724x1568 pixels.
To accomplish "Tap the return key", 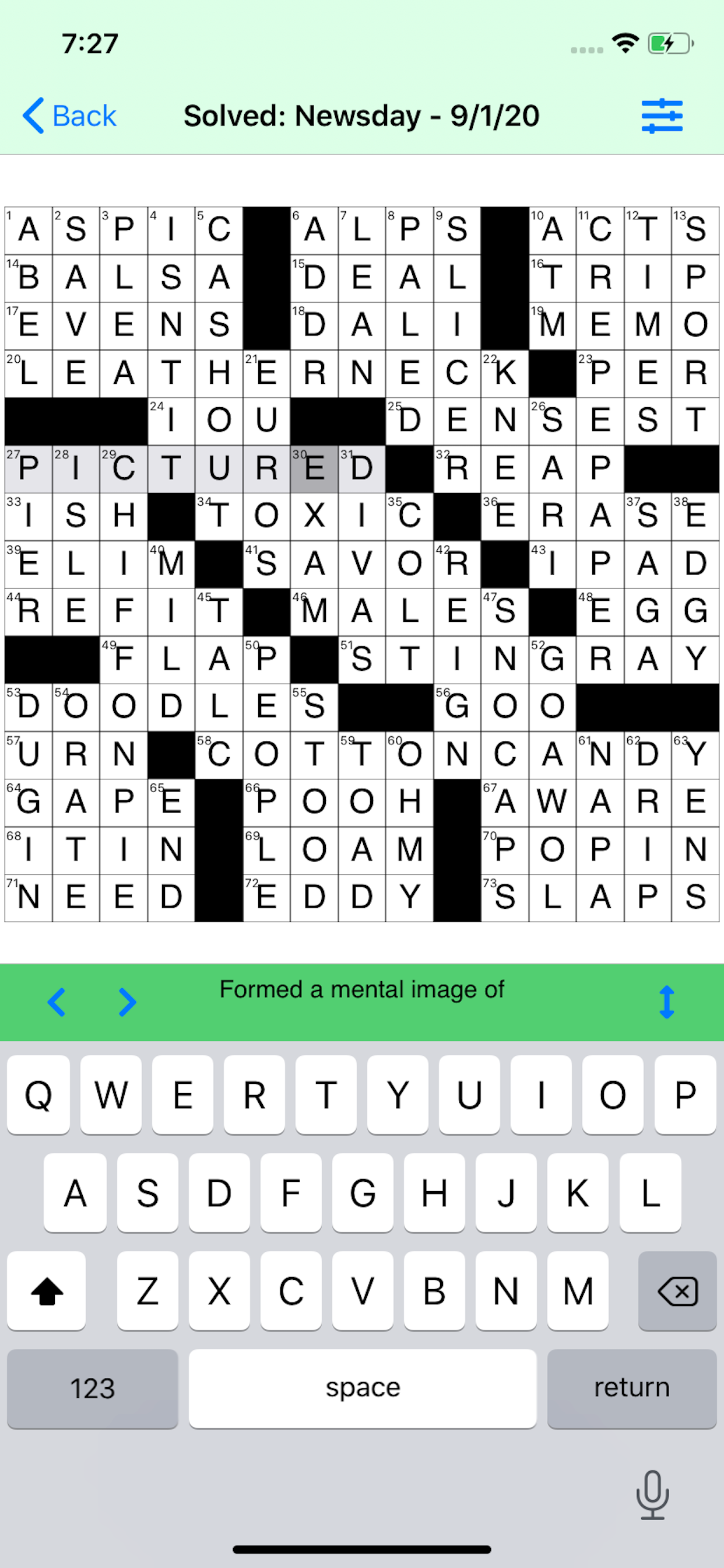I will (631, 1388).
